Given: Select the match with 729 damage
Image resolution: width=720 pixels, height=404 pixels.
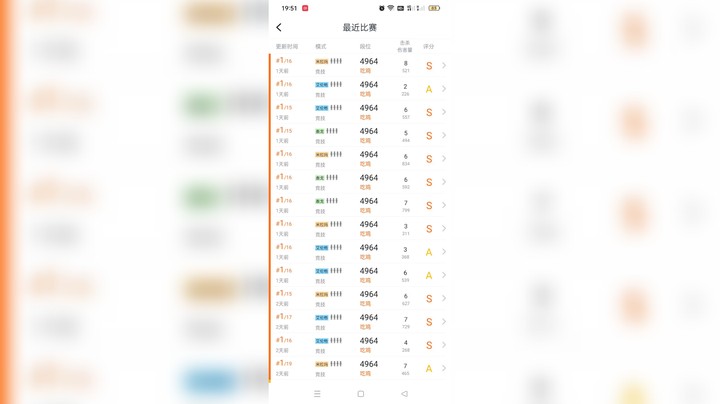Looking at the screenshot, I should click(x=360, y=322).
